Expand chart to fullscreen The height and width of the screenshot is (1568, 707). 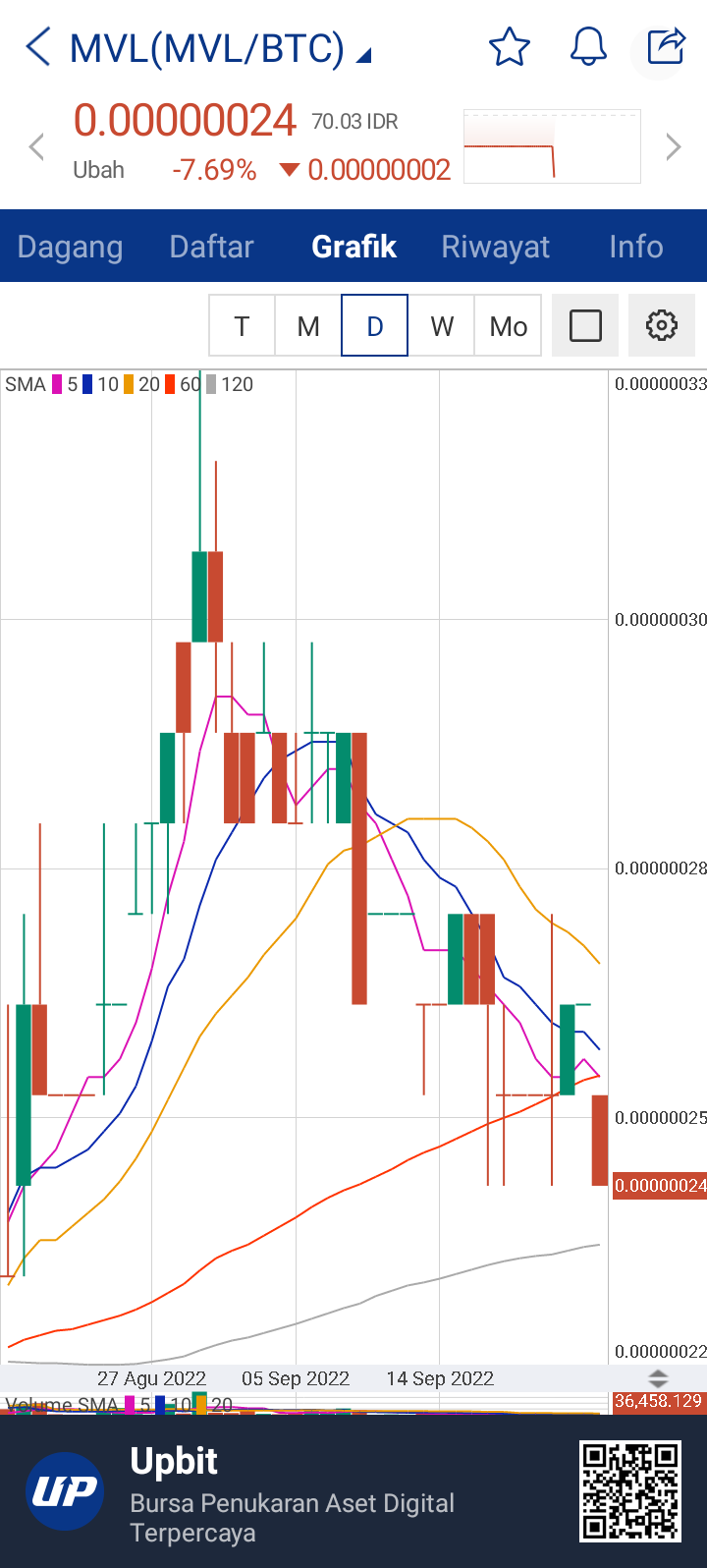pyautogui.click(x=585, y=325)
